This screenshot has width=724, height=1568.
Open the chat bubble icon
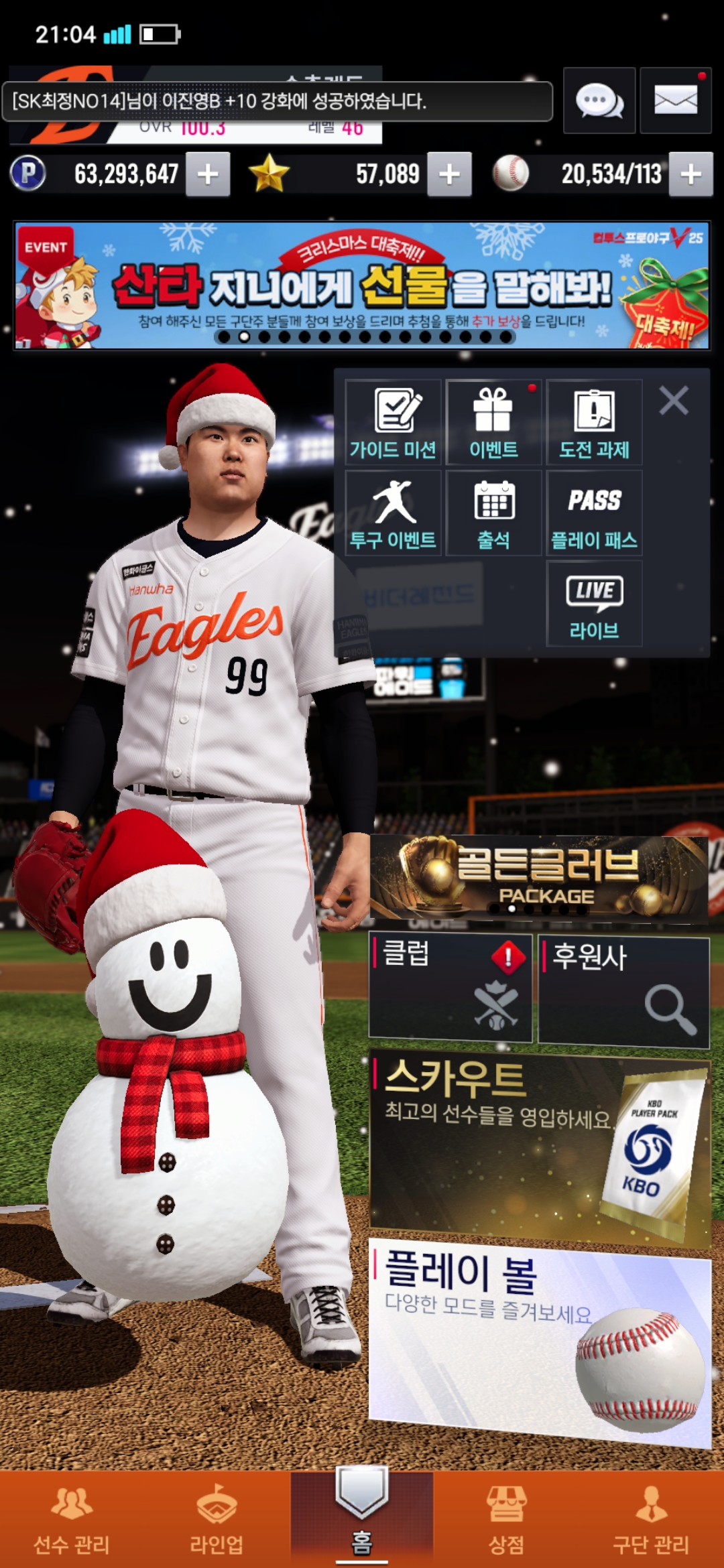(599, 101)
